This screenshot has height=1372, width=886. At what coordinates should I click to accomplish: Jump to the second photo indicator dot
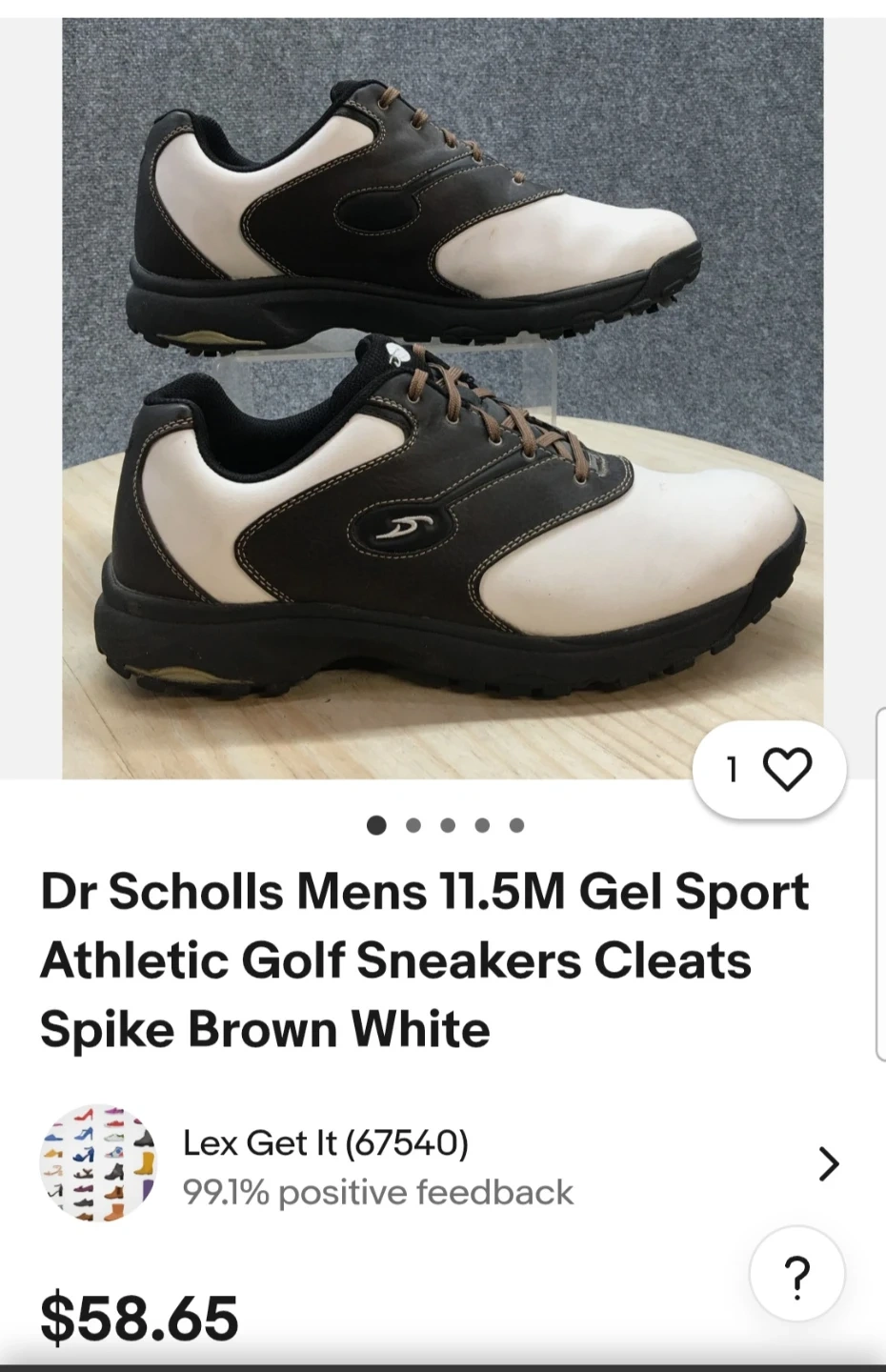point(413,825)
